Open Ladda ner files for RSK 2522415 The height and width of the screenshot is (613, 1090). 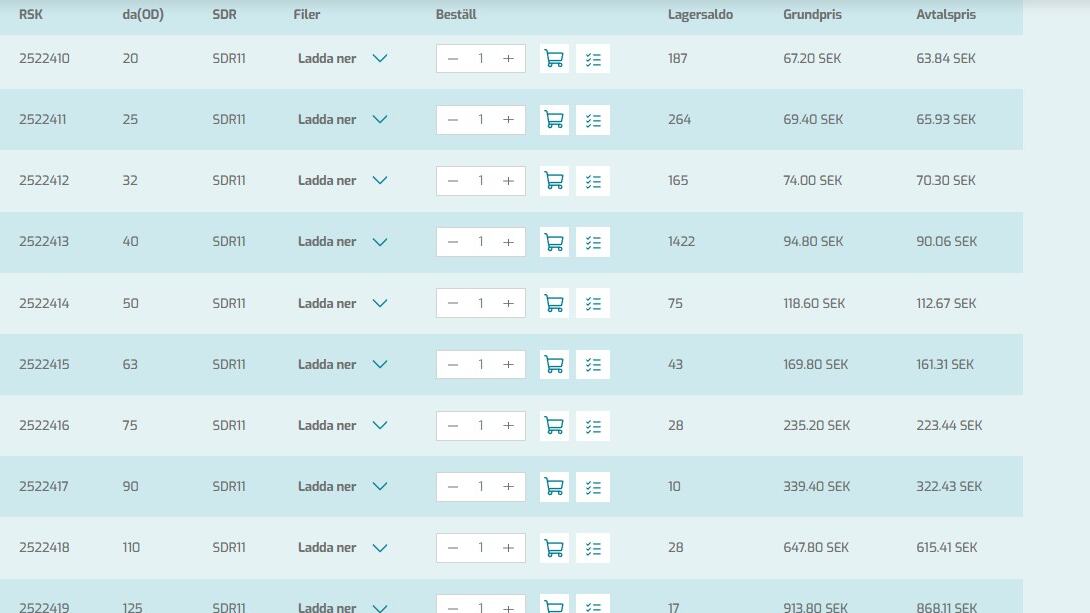tap(342, 365)
